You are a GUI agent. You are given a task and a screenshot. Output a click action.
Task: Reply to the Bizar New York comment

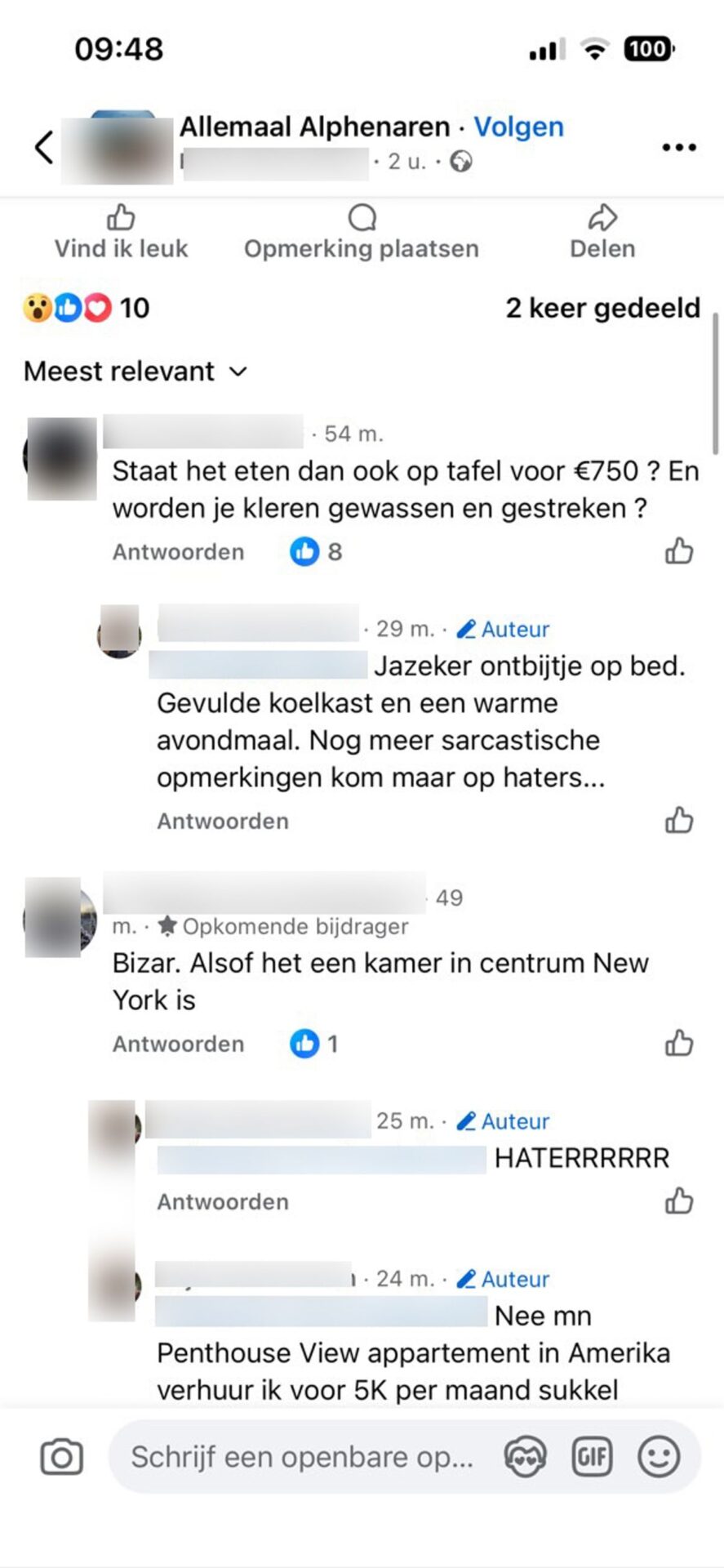click(178, 1044)
